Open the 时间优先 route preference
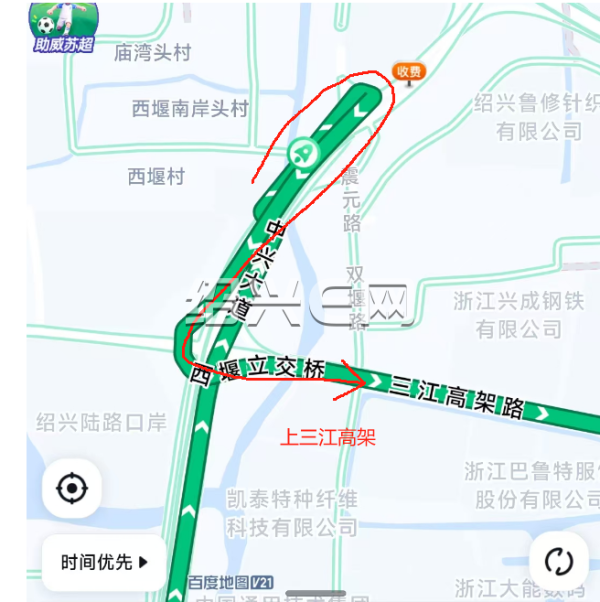 104,563
